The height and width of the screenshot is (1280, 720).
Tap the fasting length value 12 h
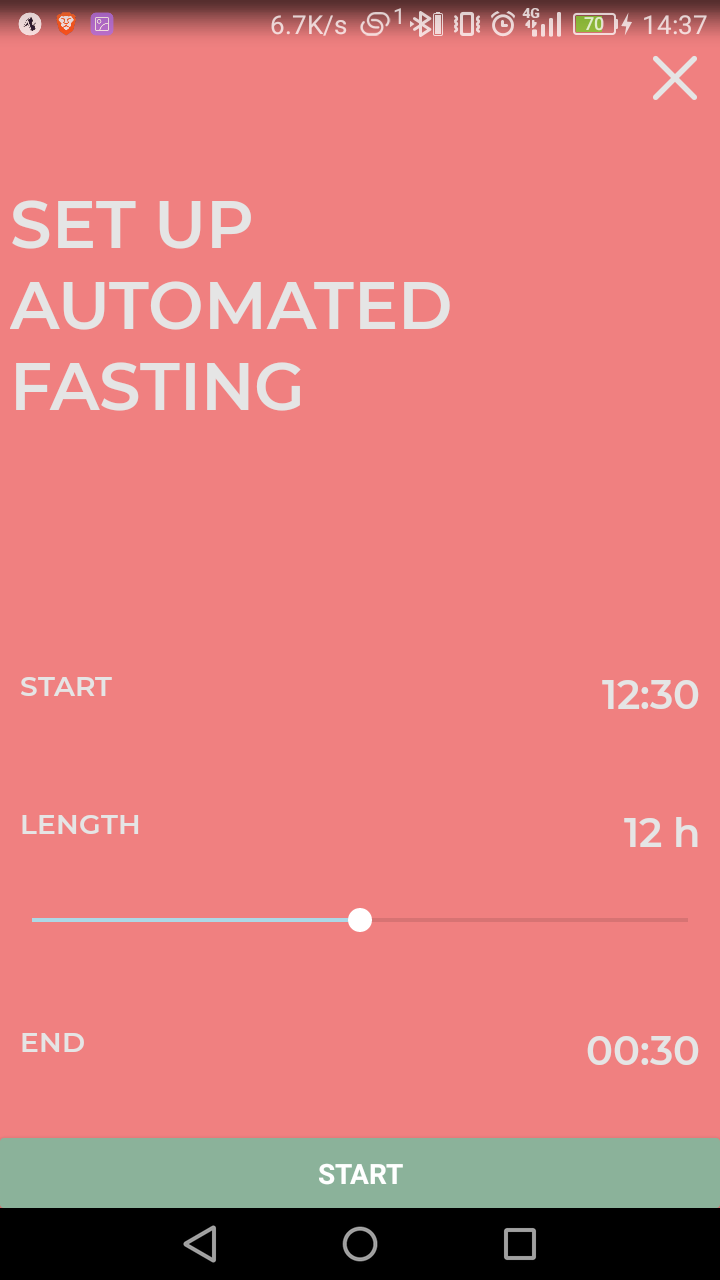pos(661,832)
